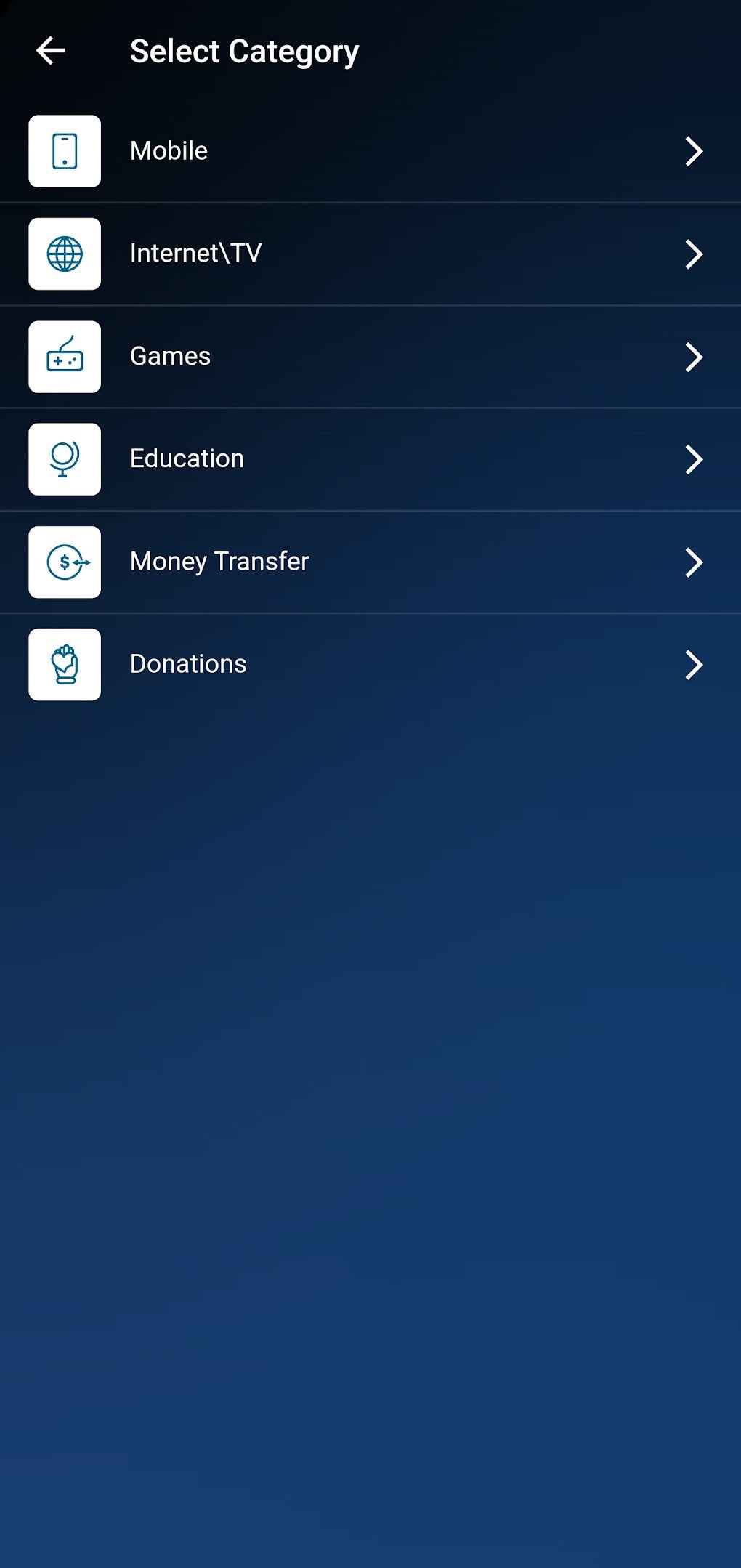Image resolution: width=741 pixels, height=1568 pixels.
Task: Click the Education right arrow
Action: pos(695,459)
